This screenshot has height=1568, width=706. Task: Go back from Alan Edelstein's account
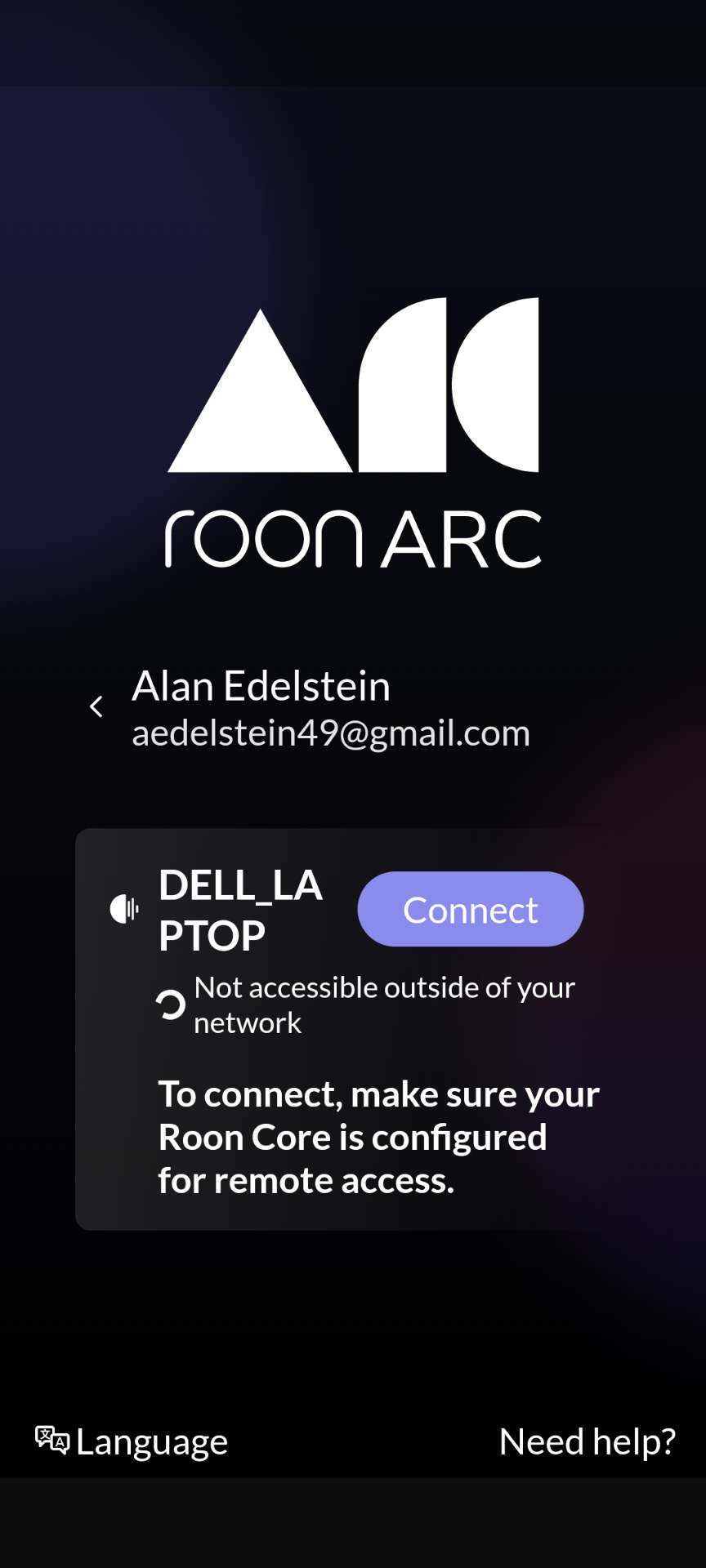tap(96, 706)
